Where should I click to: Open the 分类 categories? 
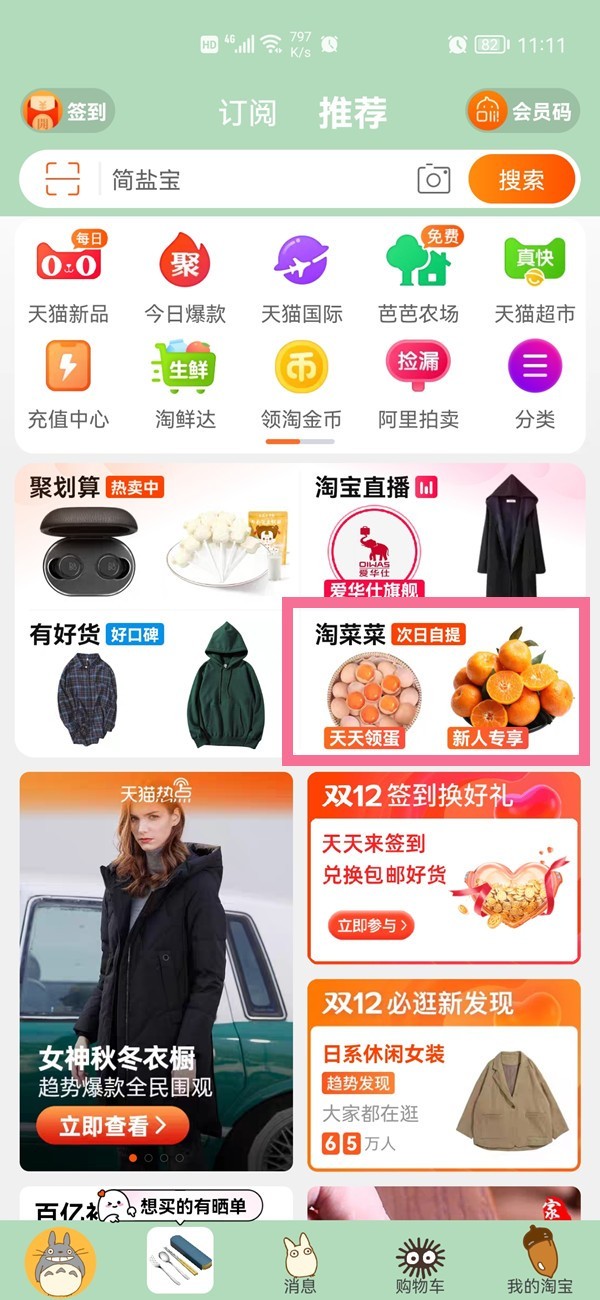pyautogui.click(x=535, y=385)
